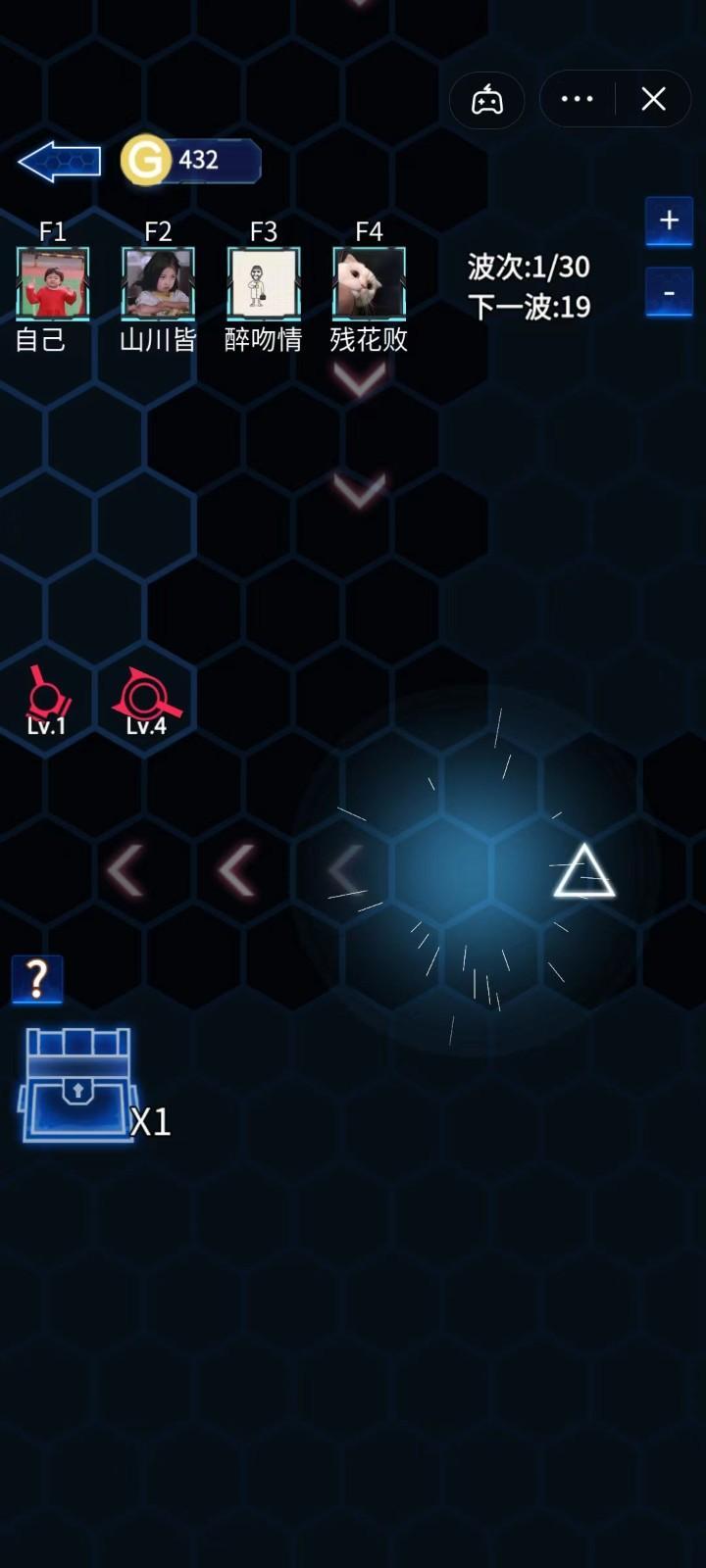Select the F1 player 自己
The width and height of the screenshot is (706, 1568).
(53, 283)
